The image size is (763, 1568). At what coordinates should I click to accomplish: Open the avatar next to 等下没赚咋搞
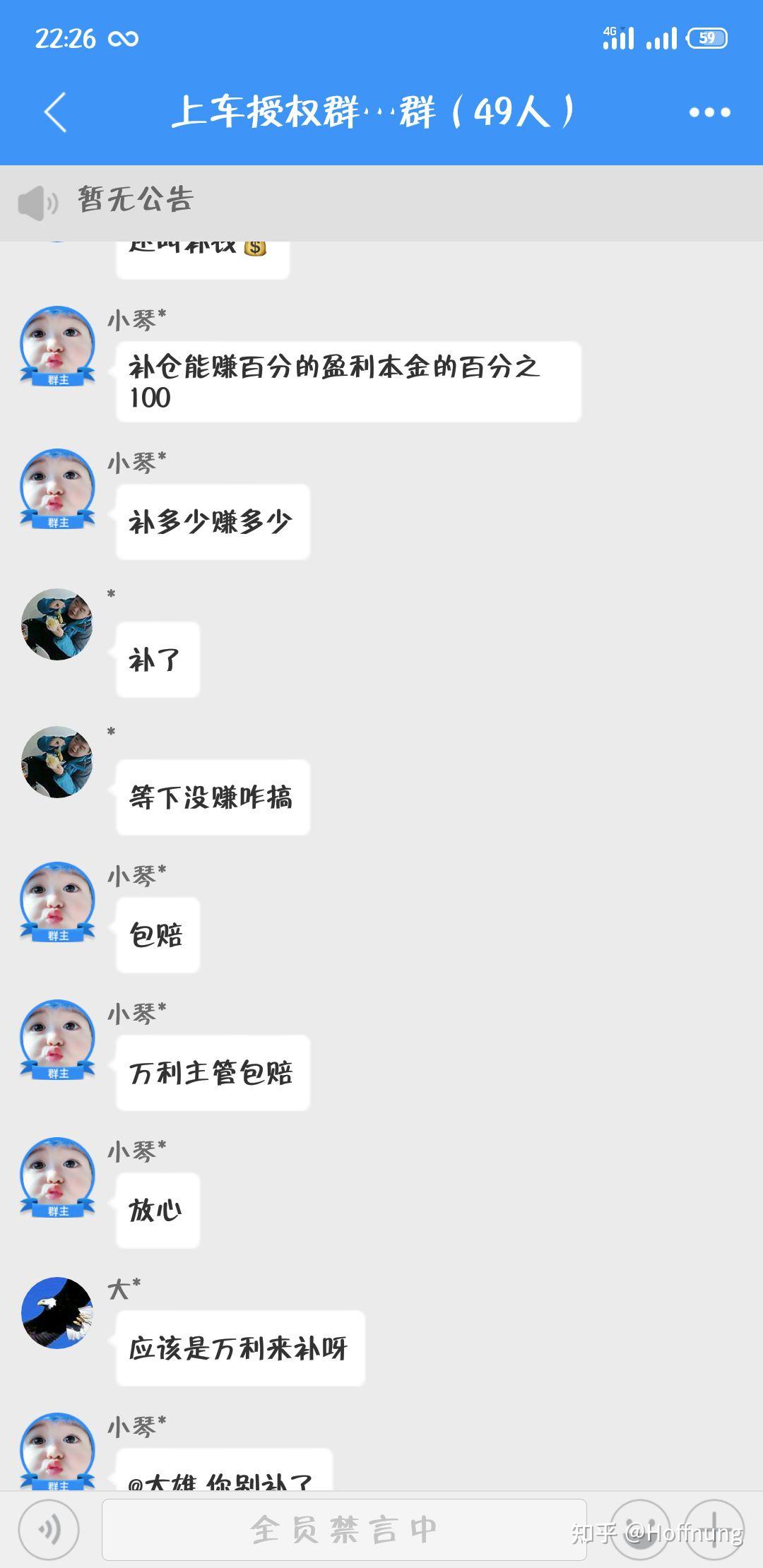[x=57, y=762]
